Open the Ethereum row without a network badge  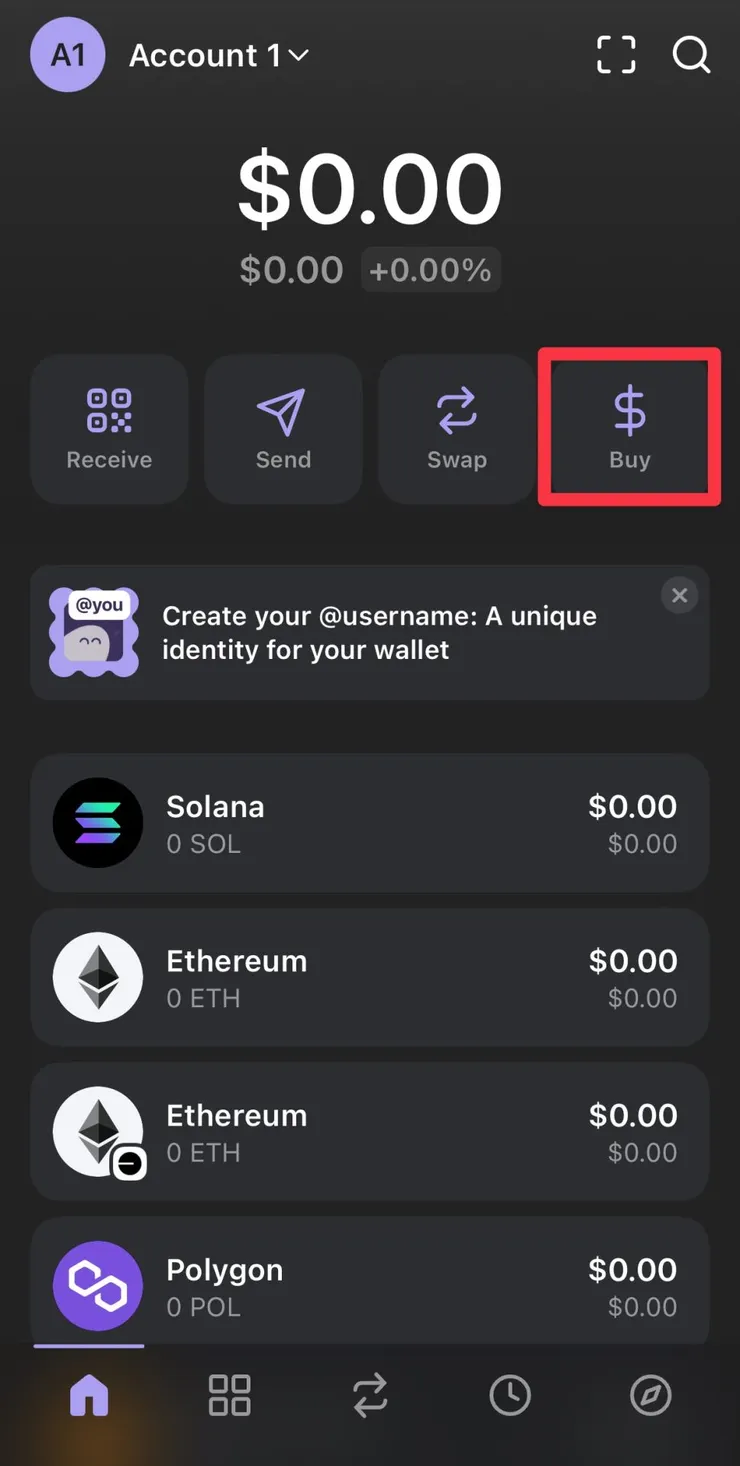[x=370, y=977]
